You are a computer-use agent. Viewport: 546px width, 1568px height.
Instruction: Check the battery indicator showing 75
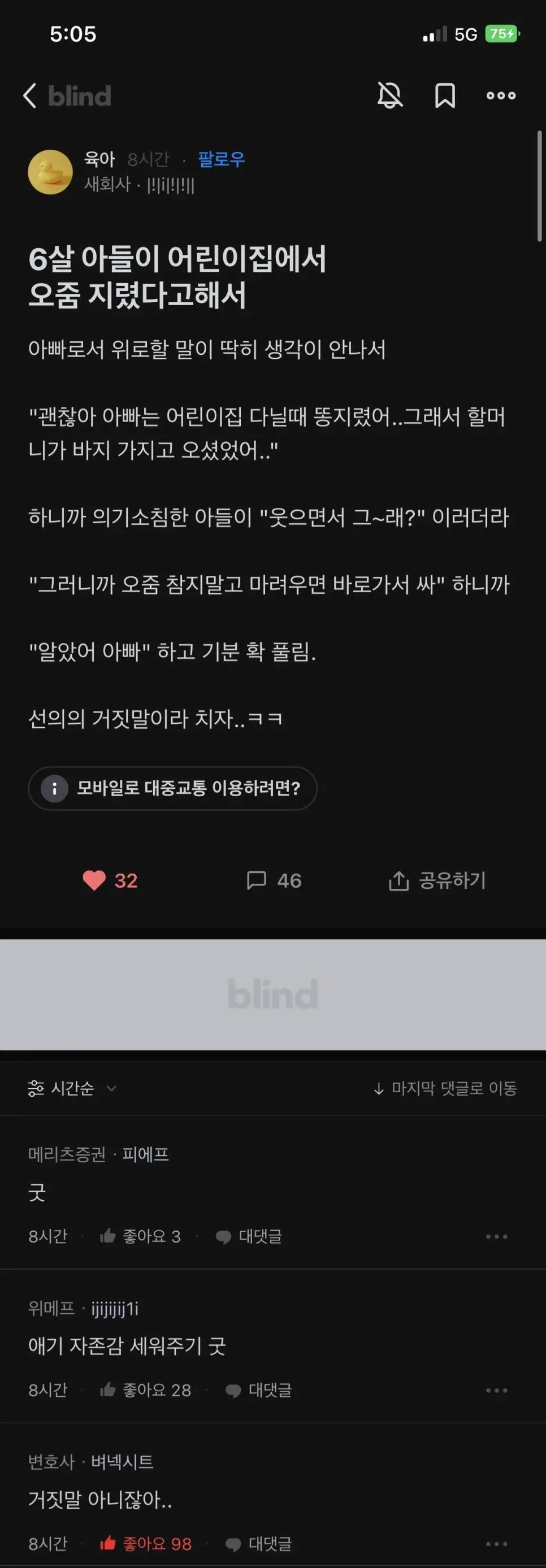point(501,34)
